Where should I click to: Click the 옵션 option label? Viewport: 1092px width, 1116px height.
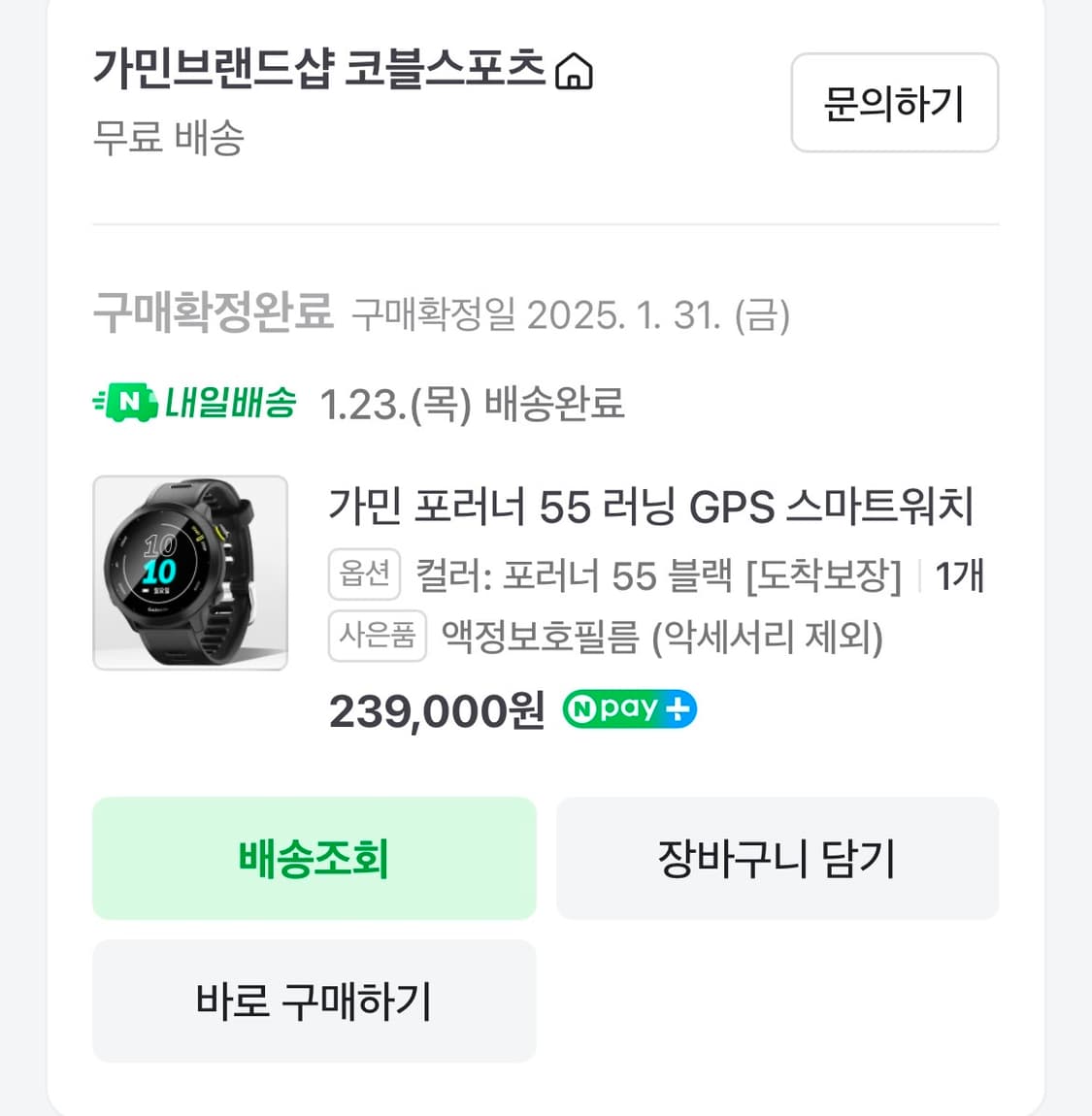[x=364, y=574]
